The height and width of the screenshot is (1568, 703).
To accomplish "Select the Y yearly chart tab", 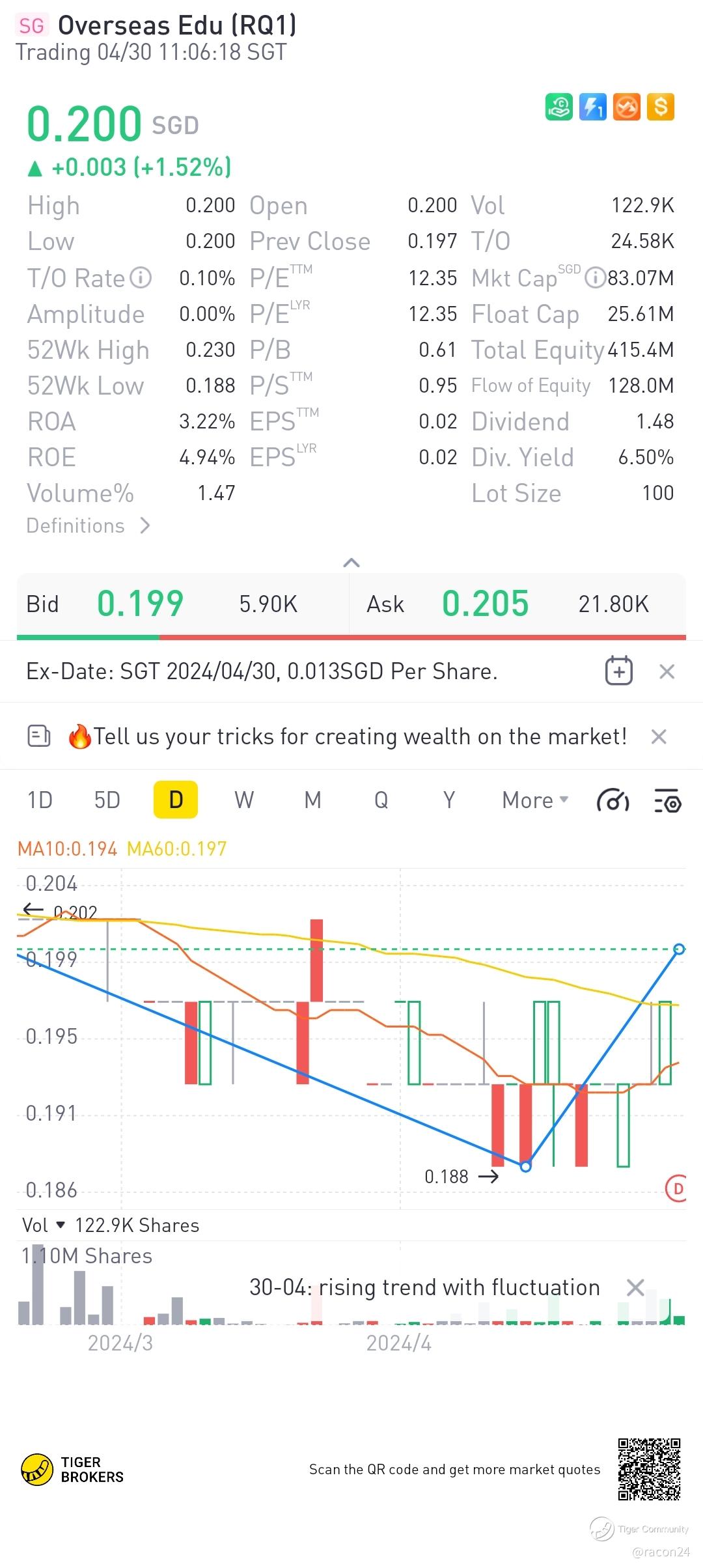I will [x=449, y=800].
